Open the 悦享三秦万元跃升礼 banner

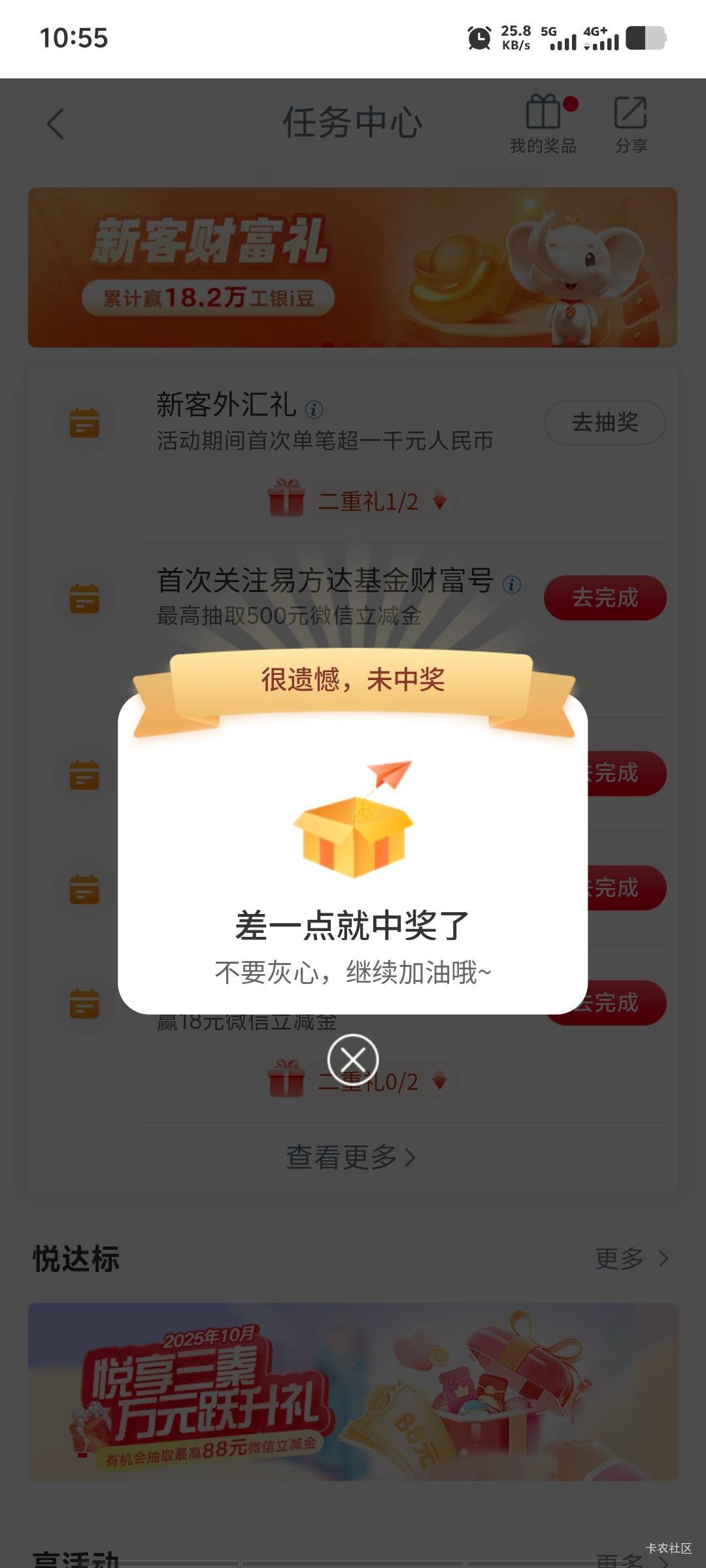coord(353,1392)
